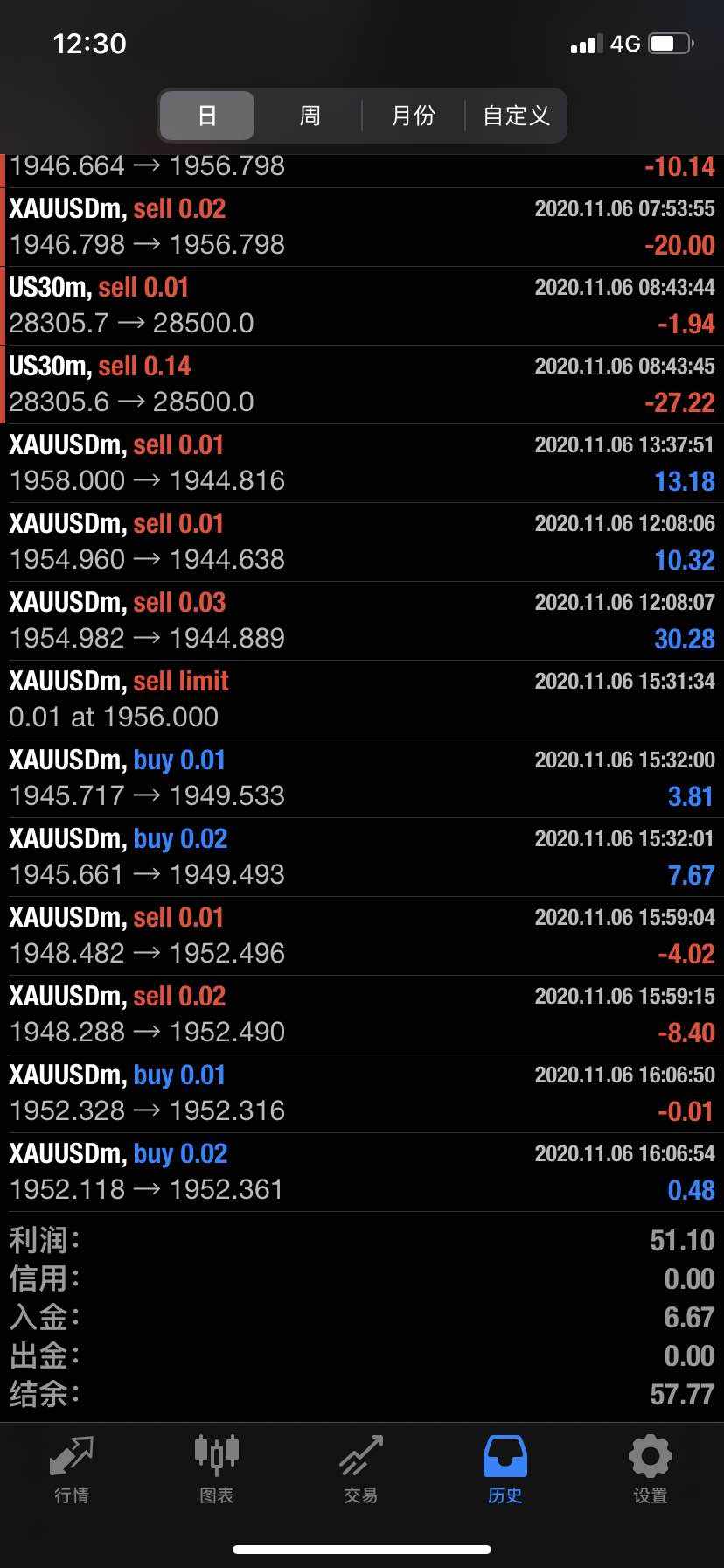Image resolution: width=724 pixels, height=1568 pixels.
Task: Expand the XAUUSDm buy trade with 7.67 profit
Action: tap(362, 857)
